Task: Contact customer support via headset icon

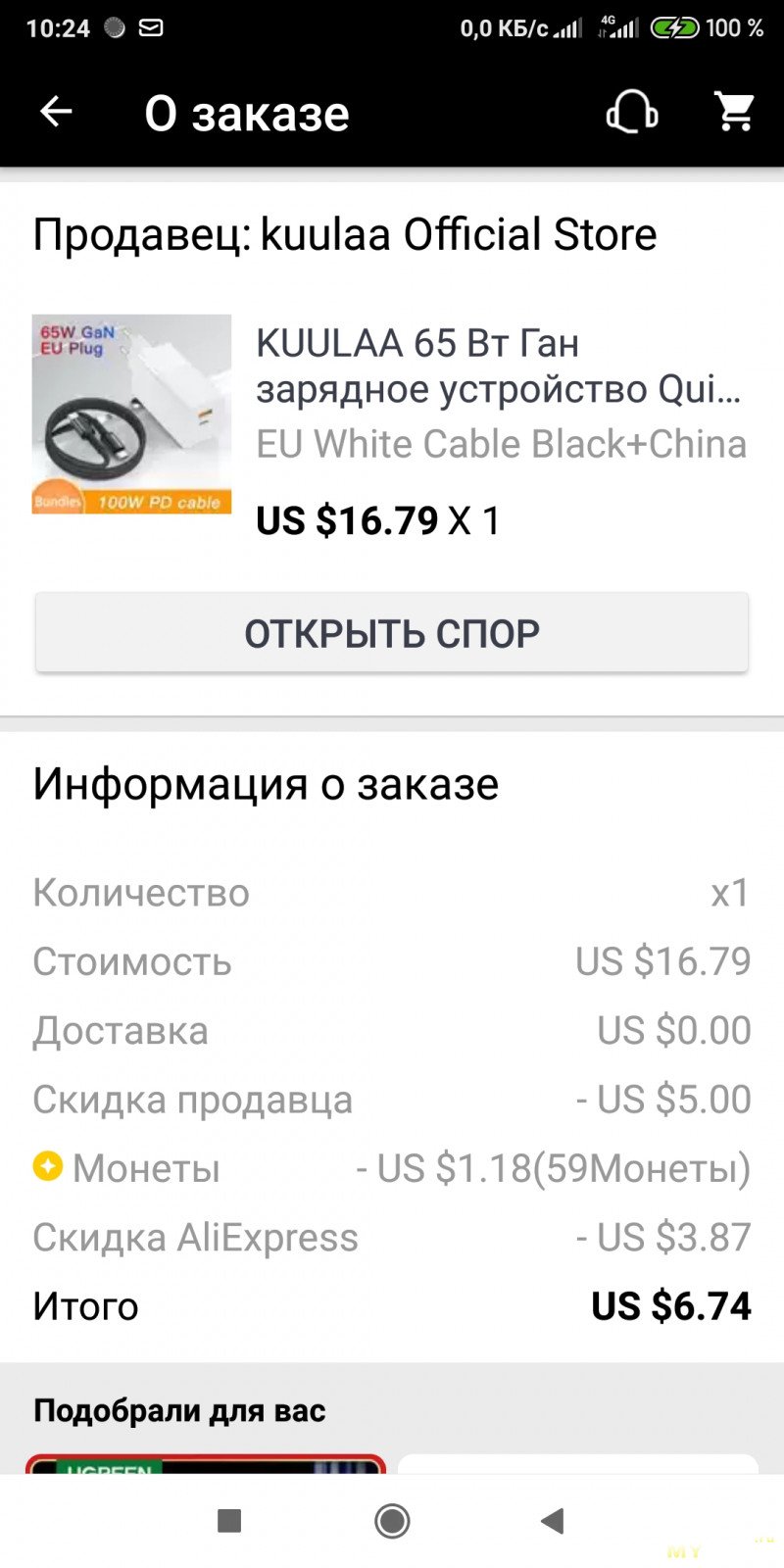Action: pyautogui.click(x=632, y=113)
